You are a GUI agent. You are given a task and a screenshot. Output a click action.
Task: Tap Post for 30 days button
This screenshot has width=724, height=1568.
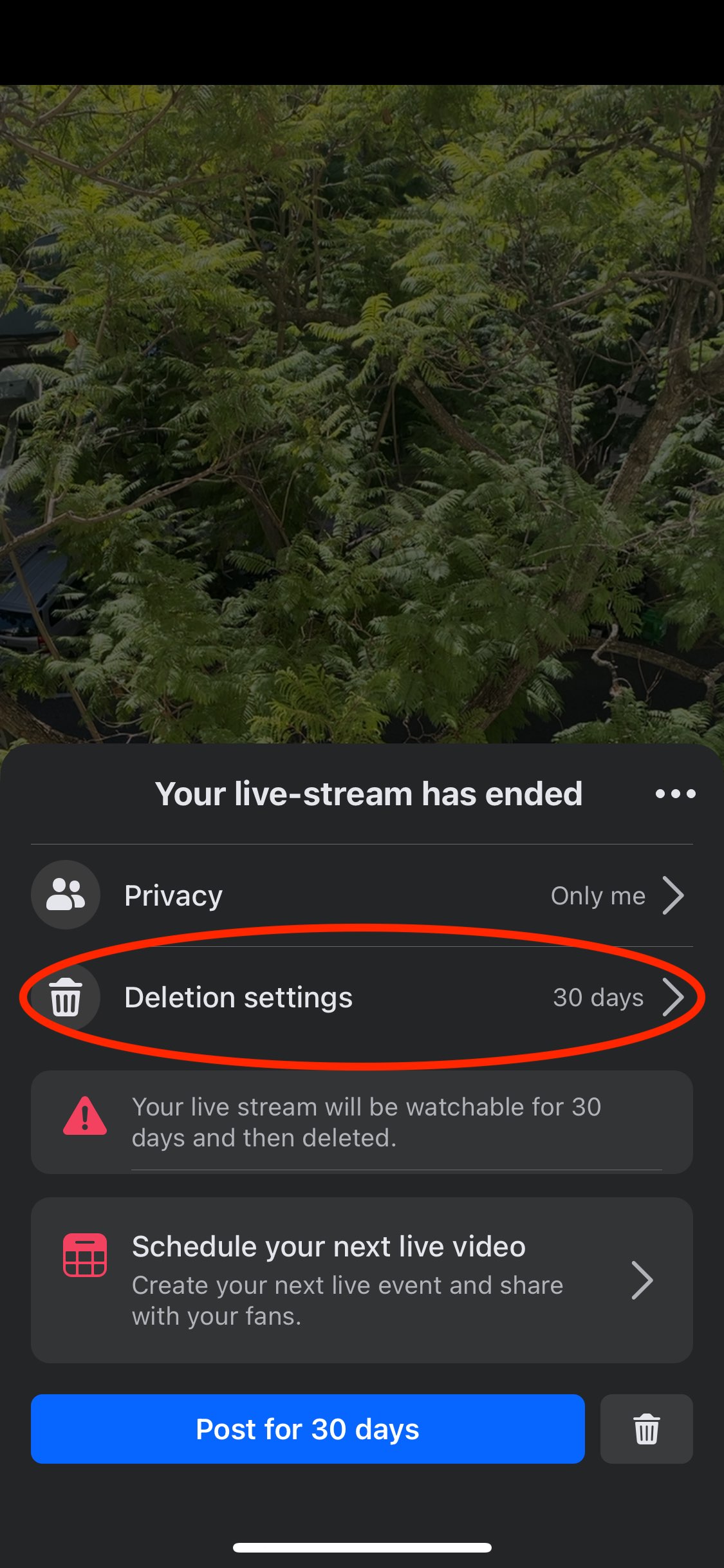(x=308, y=1429)
